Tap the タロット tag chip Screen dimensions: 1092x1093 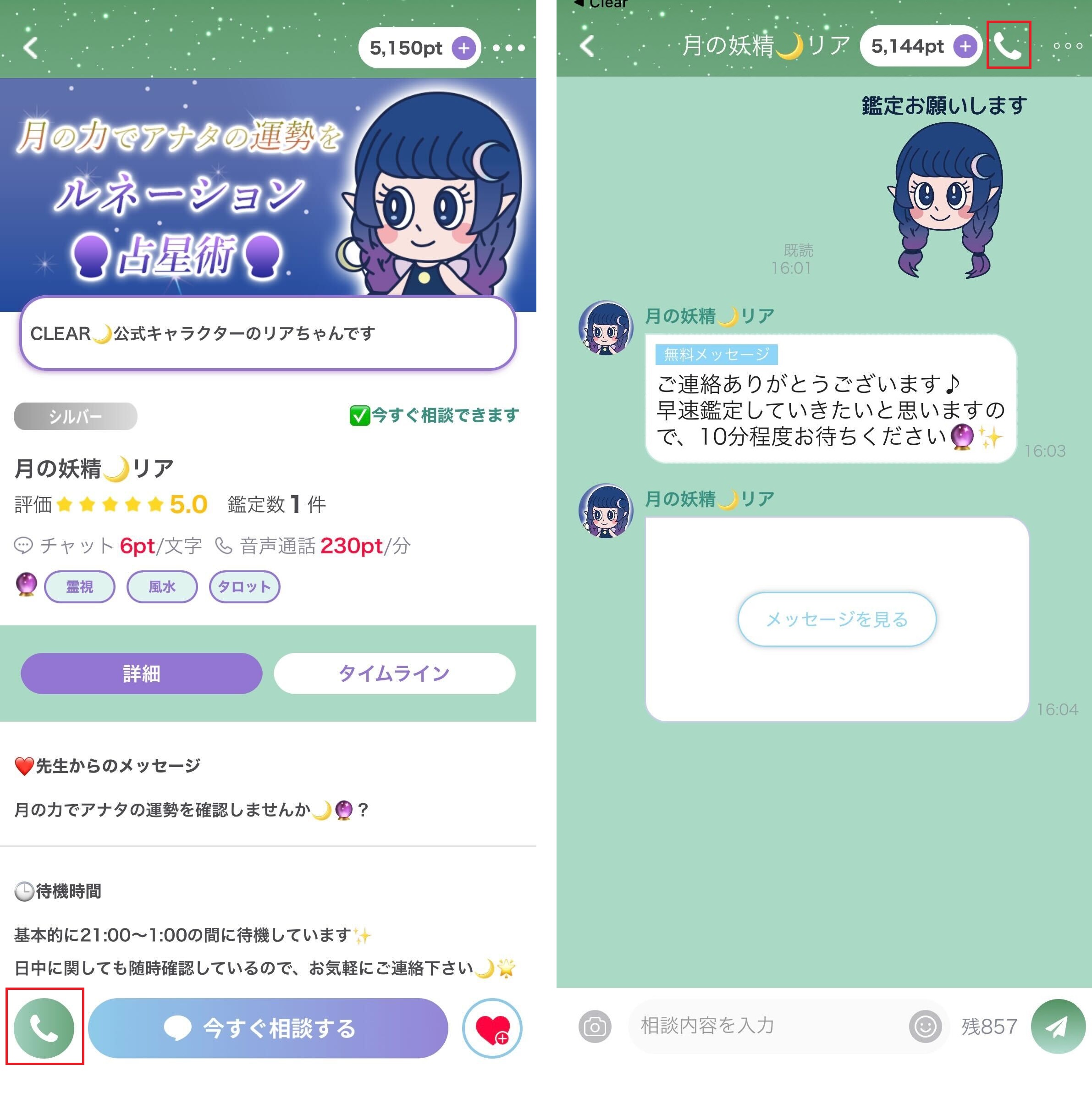(x=244, y=587)
